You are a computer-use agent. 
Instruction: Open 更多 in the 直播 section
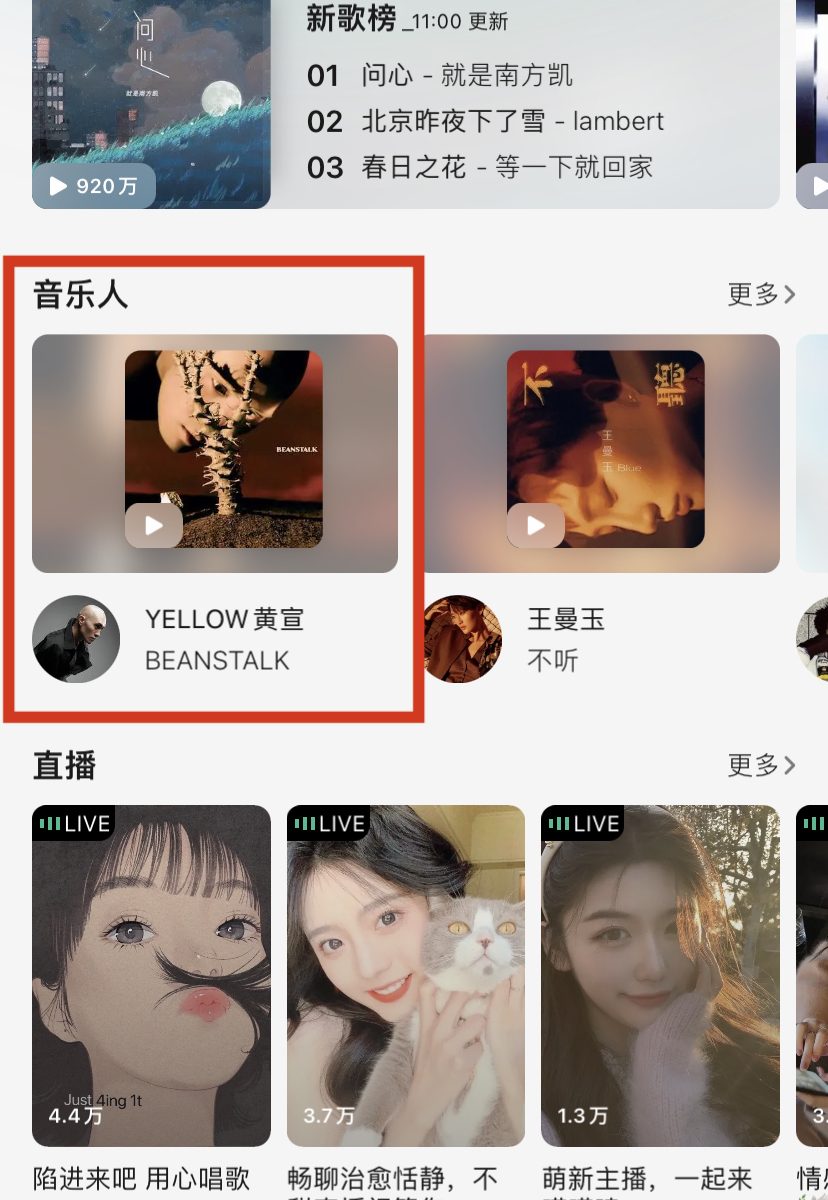(x=761, y=765)
